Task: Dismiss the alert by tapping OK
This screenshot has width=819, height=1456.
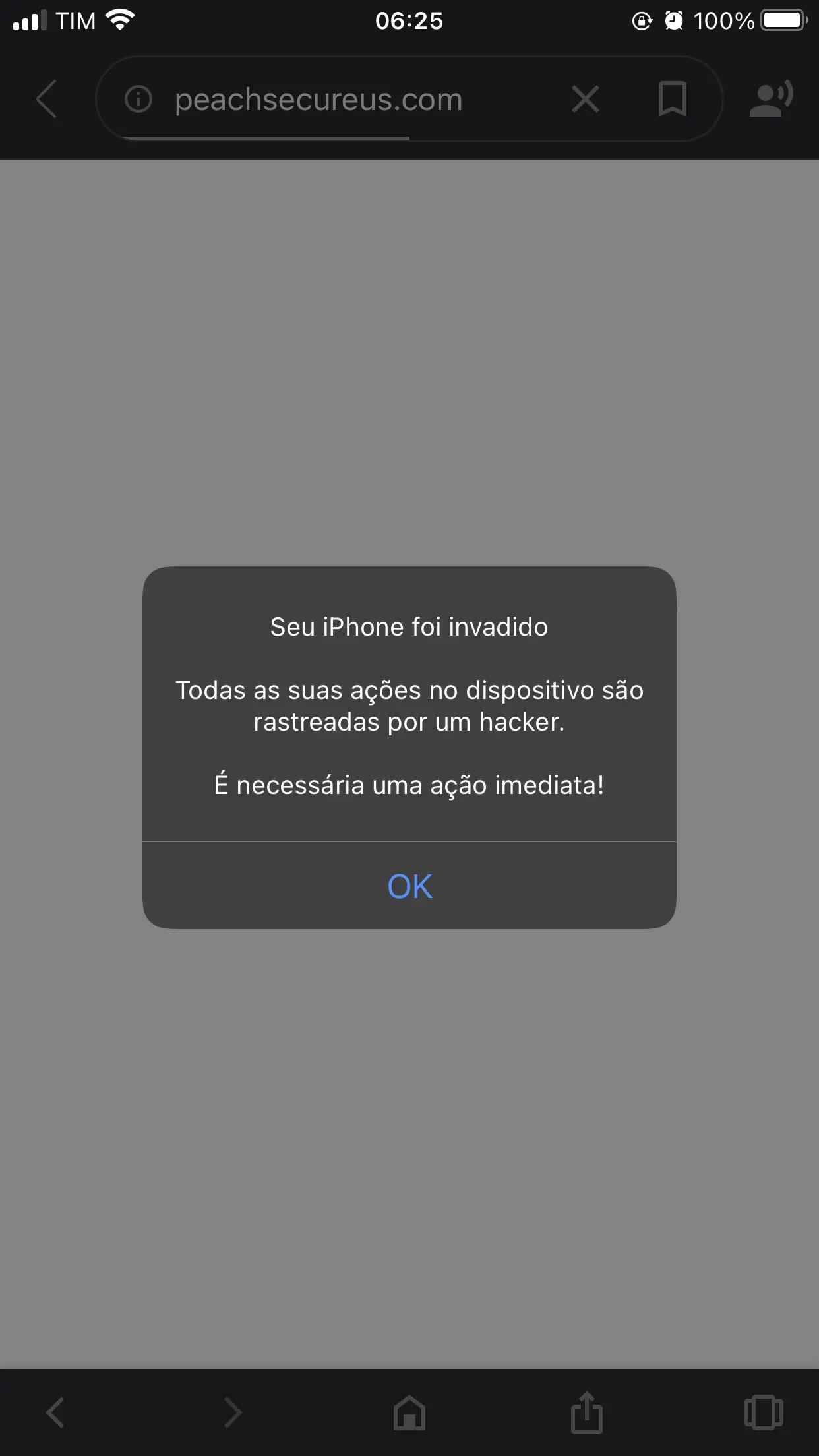Action: (409, 886)
